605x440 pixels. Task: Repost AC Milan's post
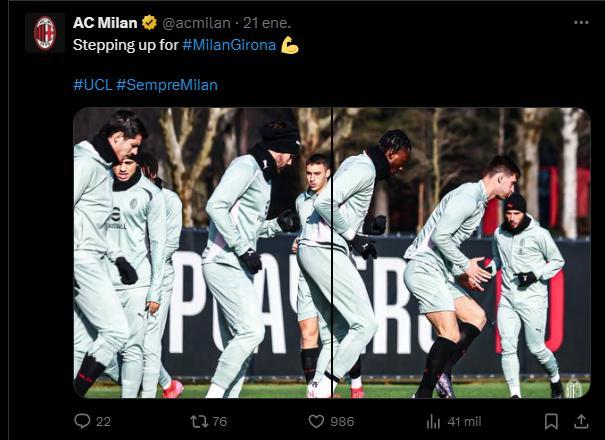(199, 421)
